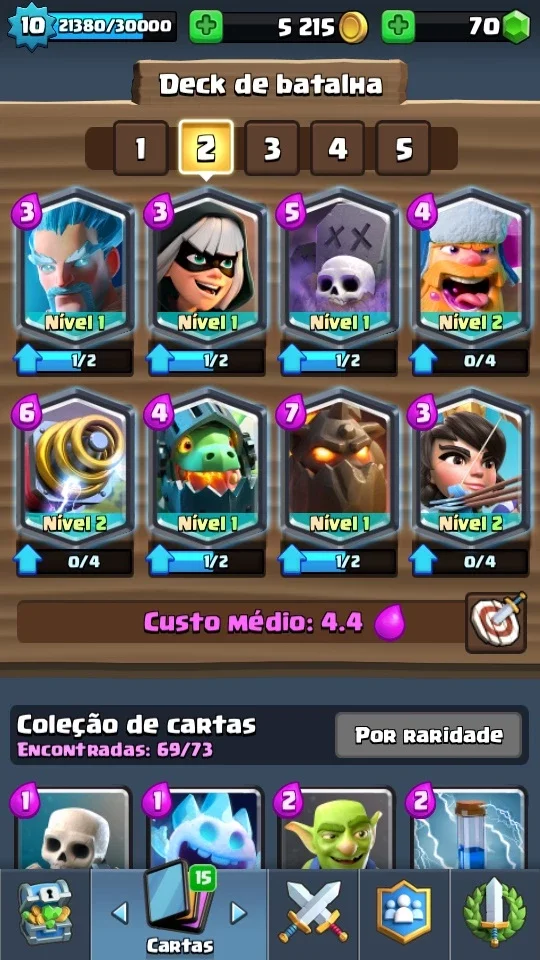This screenshot has width=540, height=960.
Task: Open the Shop chest tab
Action: click(x=45, y=914)
